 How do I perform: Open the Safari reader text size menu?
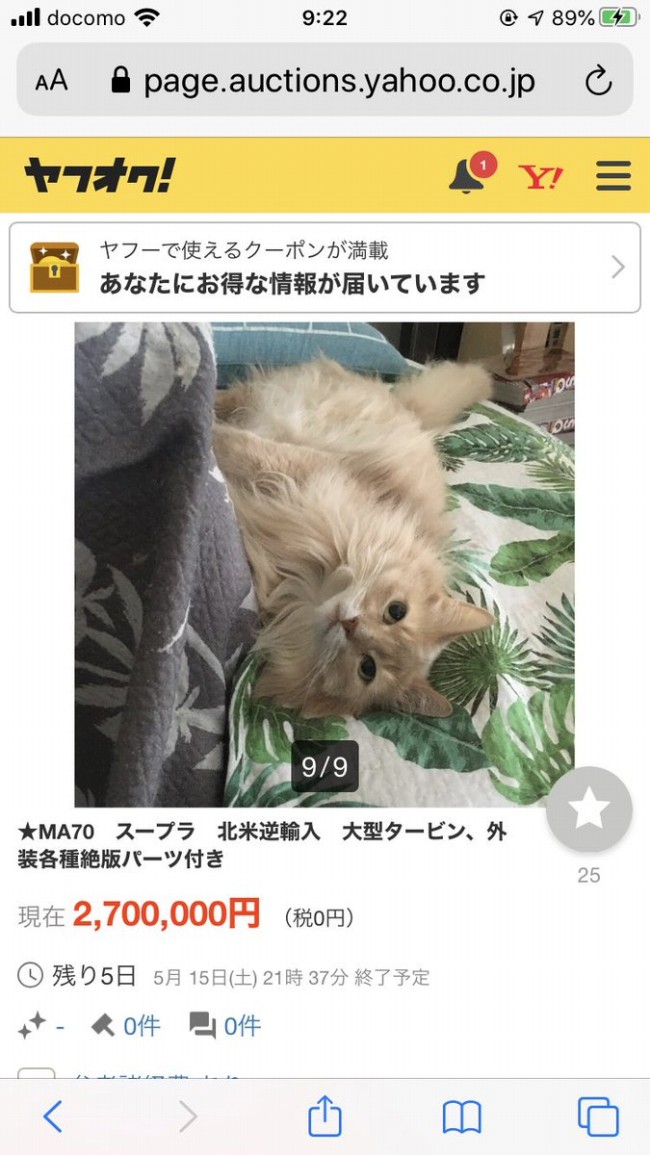pyautogui.click(x=51, y=80)
